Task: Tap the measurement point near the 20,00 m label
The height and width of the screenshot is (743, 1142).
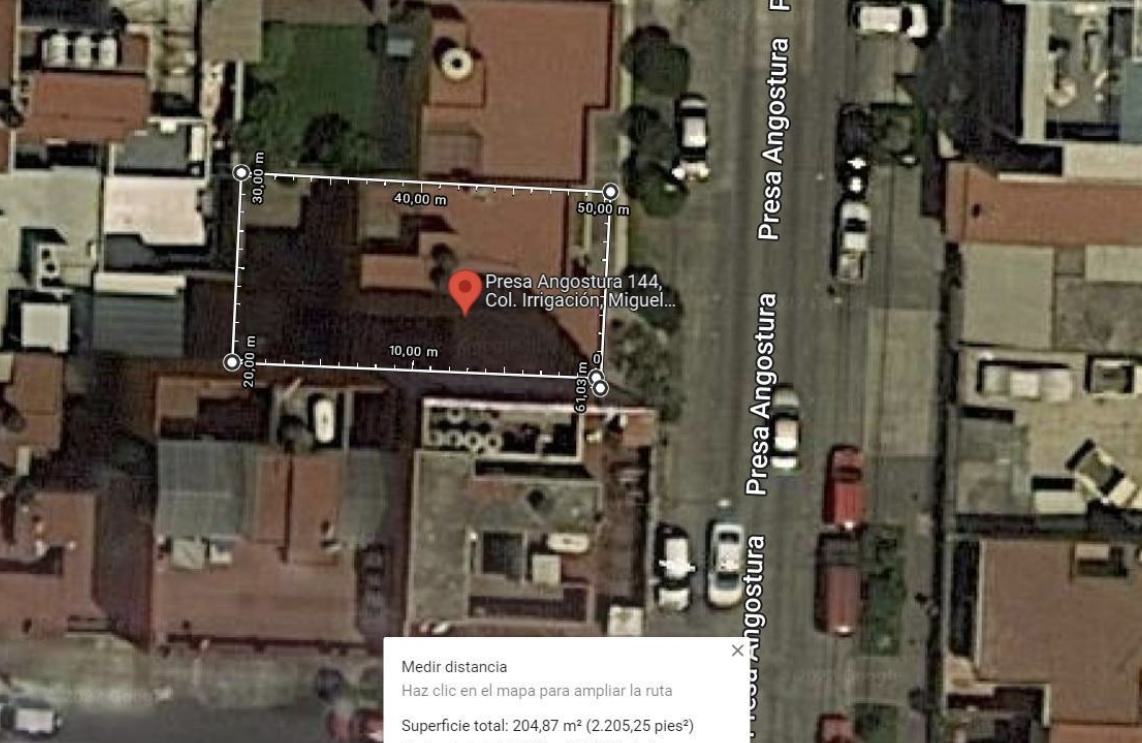Action: [232, 362]
